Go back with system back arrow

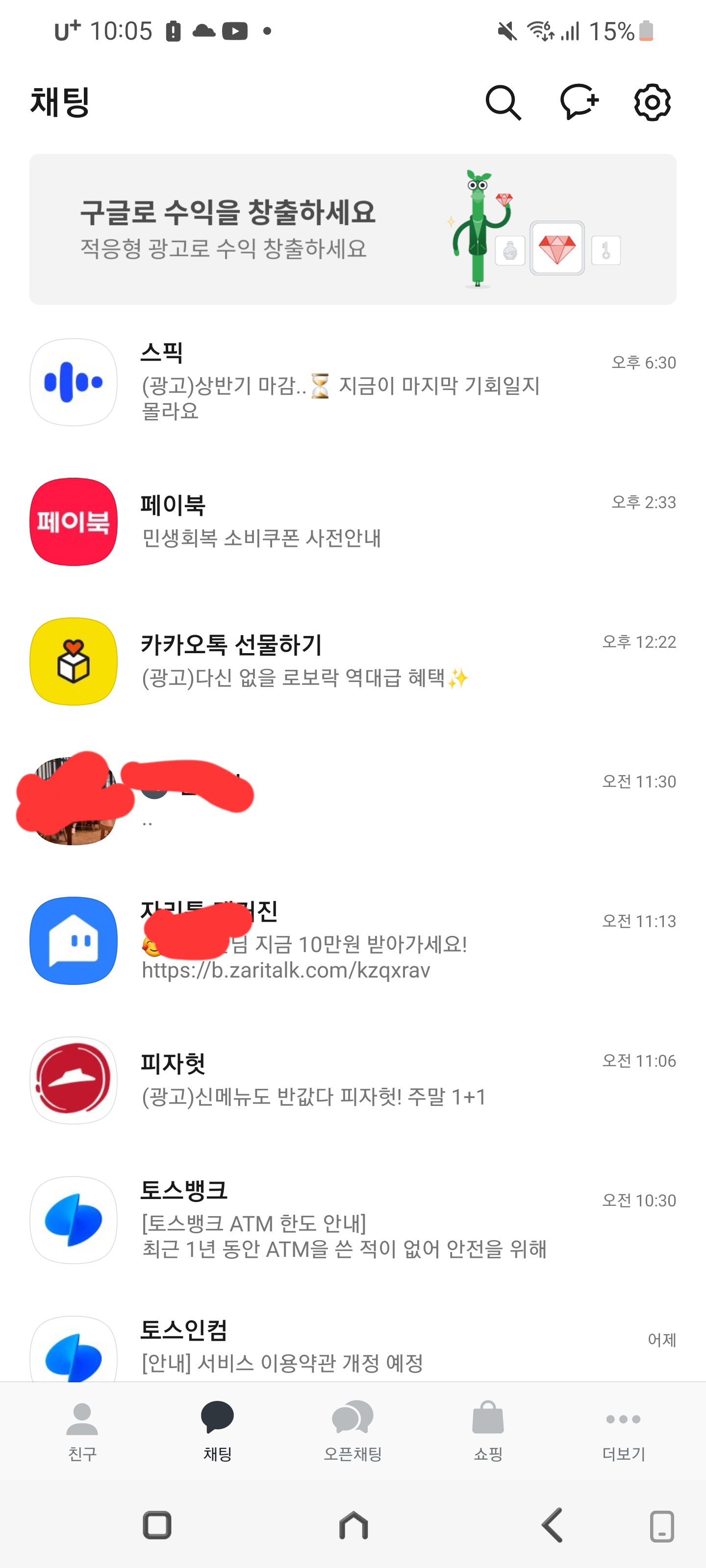click(x=552, y=1525)
